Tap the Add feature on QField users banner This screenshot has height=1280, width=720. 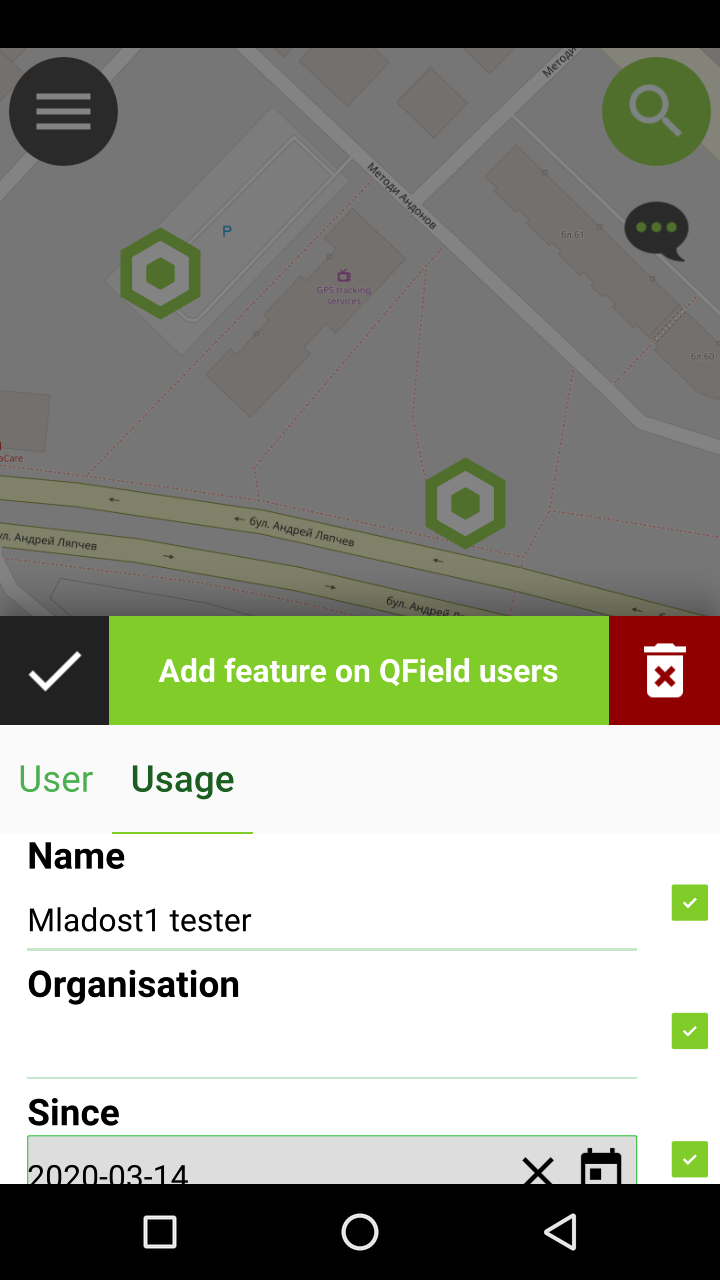click(358, 670)
